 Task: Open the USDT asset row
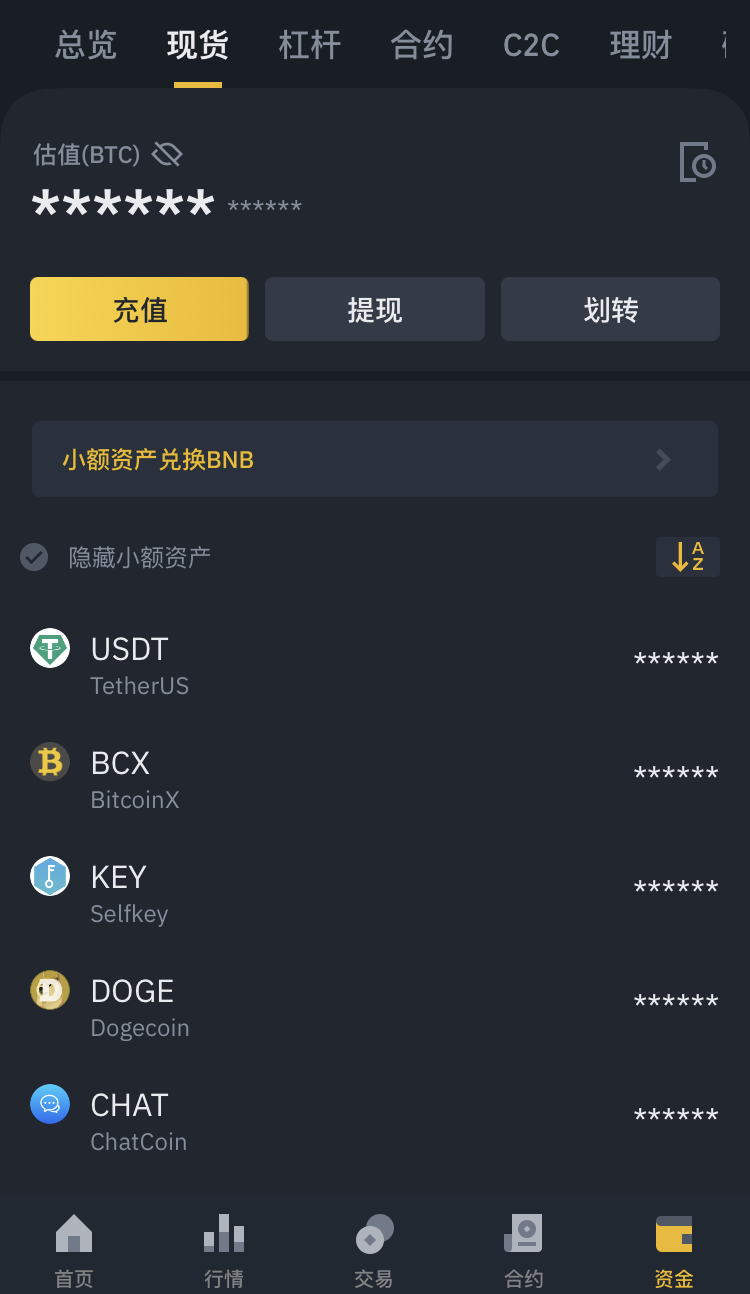tap(375, 664)
